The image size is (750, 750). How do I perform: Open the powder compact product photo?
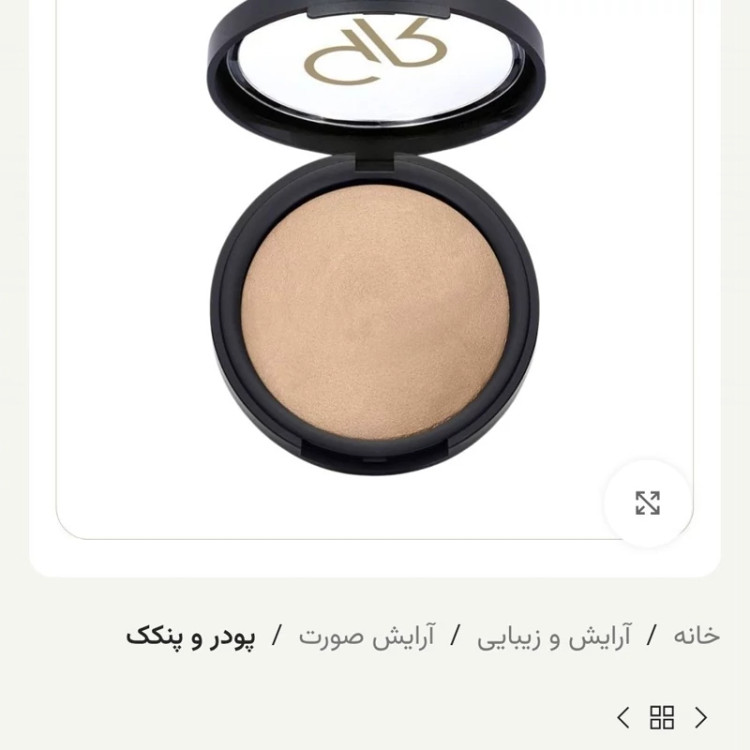coord(375,260)
